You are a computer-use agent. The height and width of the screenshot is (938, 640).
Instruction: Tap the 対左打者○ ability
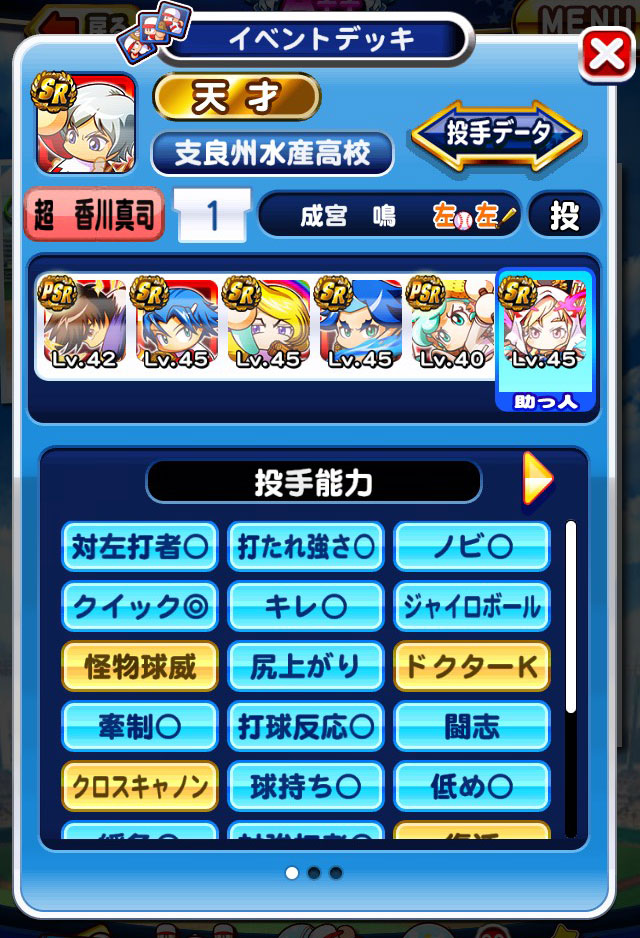(x=139, y=547)
